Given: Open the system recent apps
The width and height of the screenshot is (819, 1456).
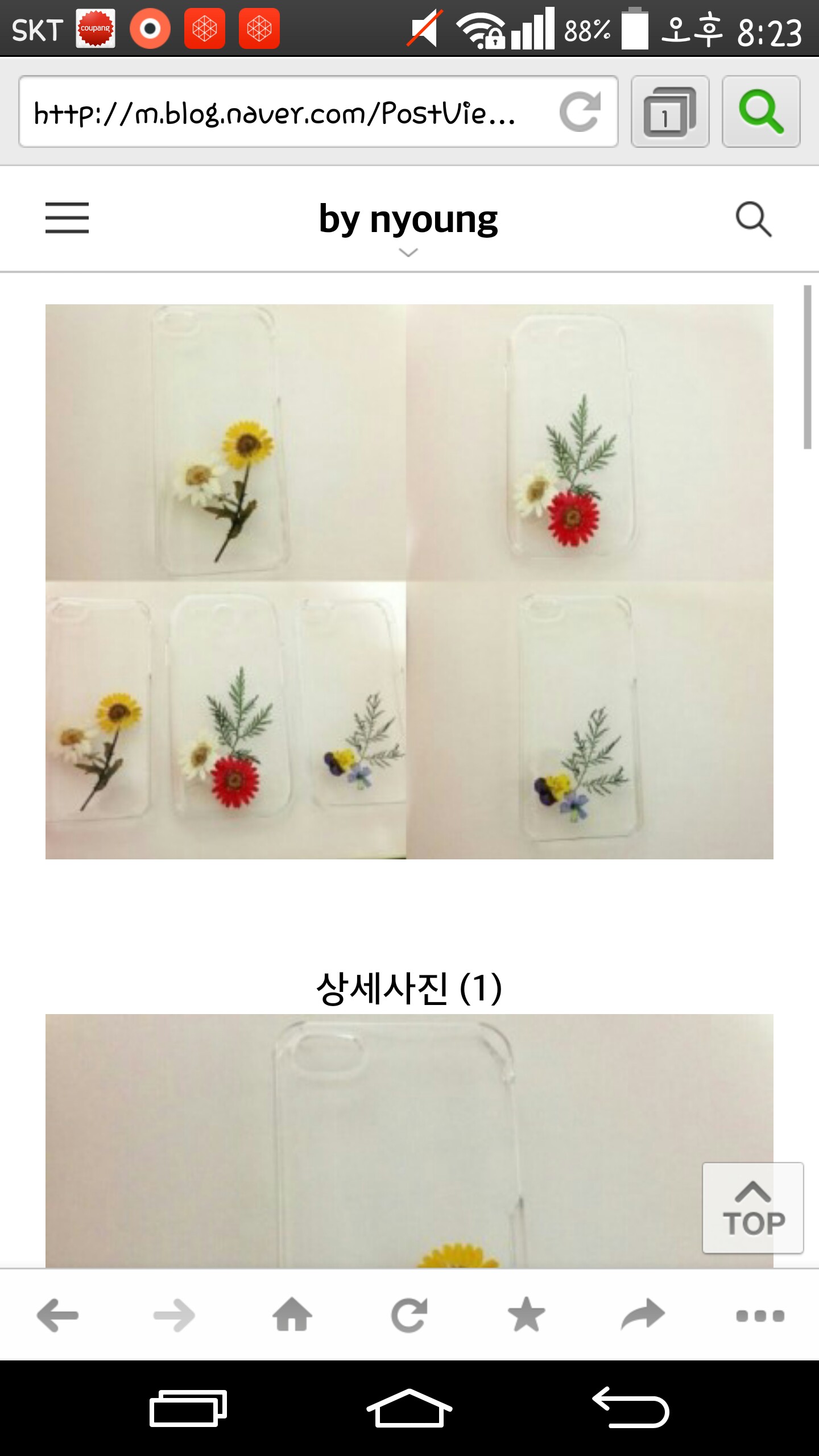Looking at the screenshot, I should click(188, 1408).
